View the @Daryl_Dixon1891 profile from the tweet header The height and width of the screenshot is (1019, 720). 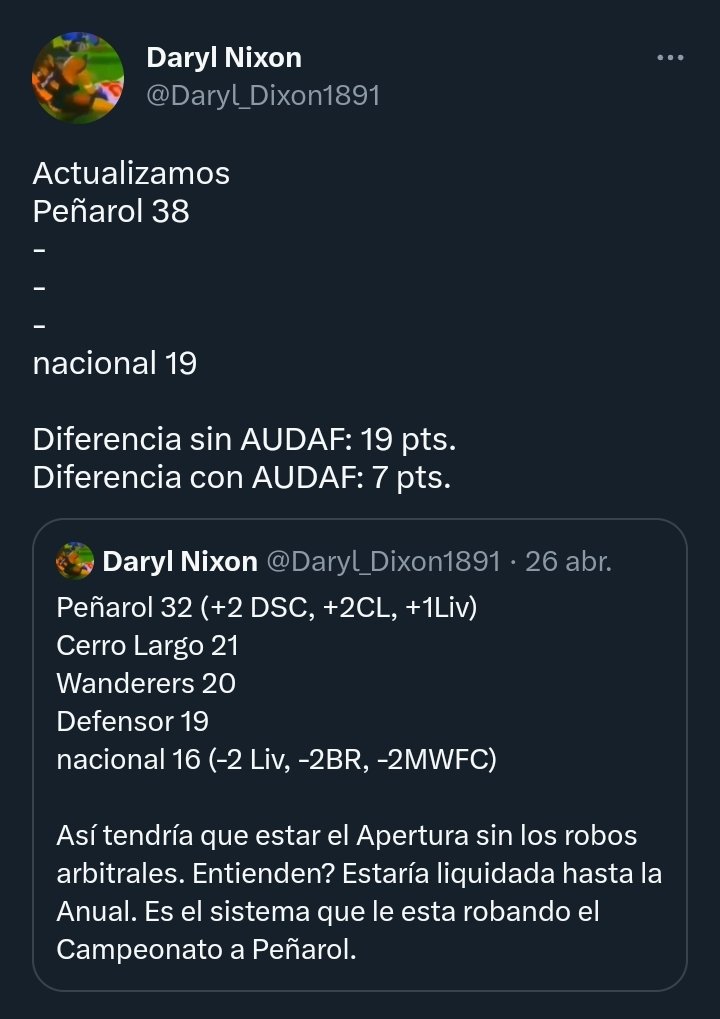point(263,95)
